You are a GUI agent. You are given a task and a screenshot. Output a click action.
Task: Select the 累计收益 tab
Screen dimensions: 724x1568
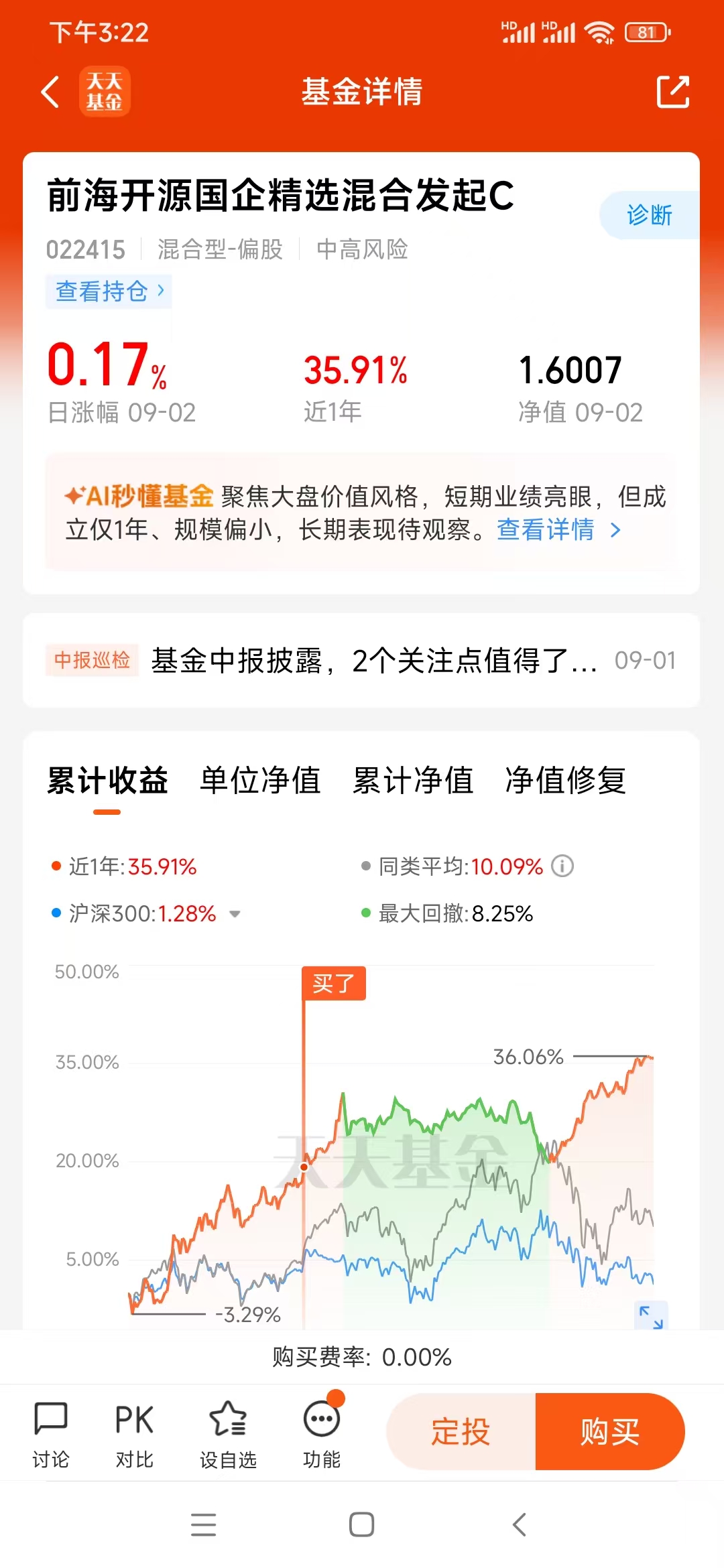coord(107,781)
